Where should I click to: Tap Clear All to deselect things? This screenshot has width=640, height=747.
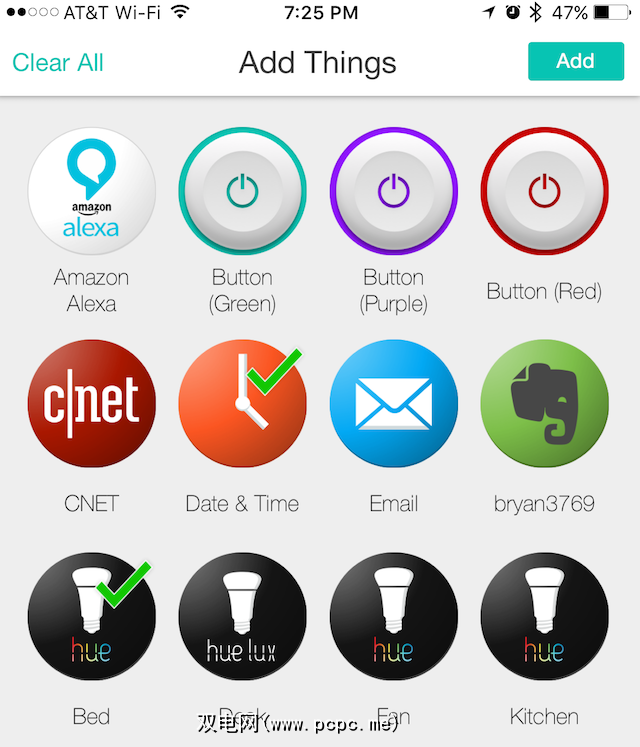58,62
